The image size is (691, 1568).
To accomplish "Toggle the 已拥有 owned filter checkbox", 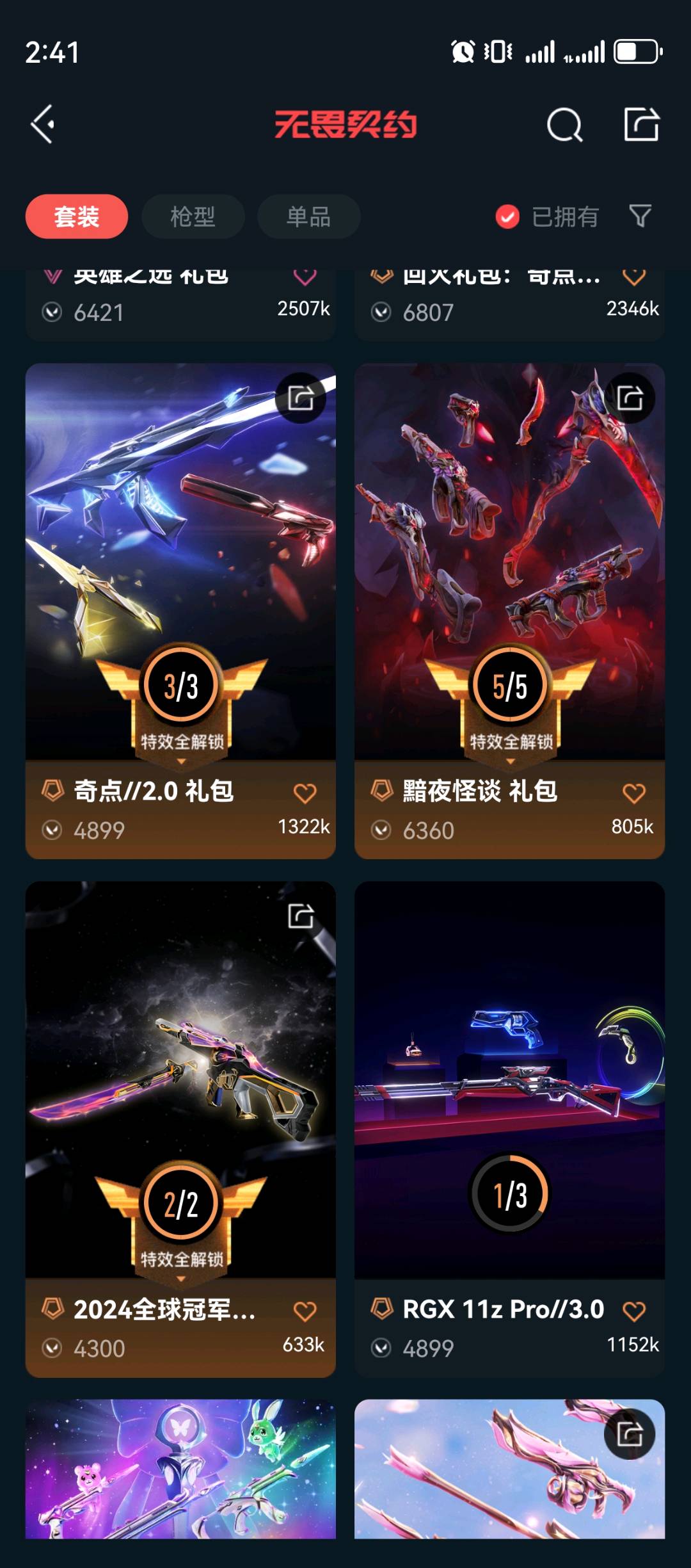I will click(x=507, y=216).
